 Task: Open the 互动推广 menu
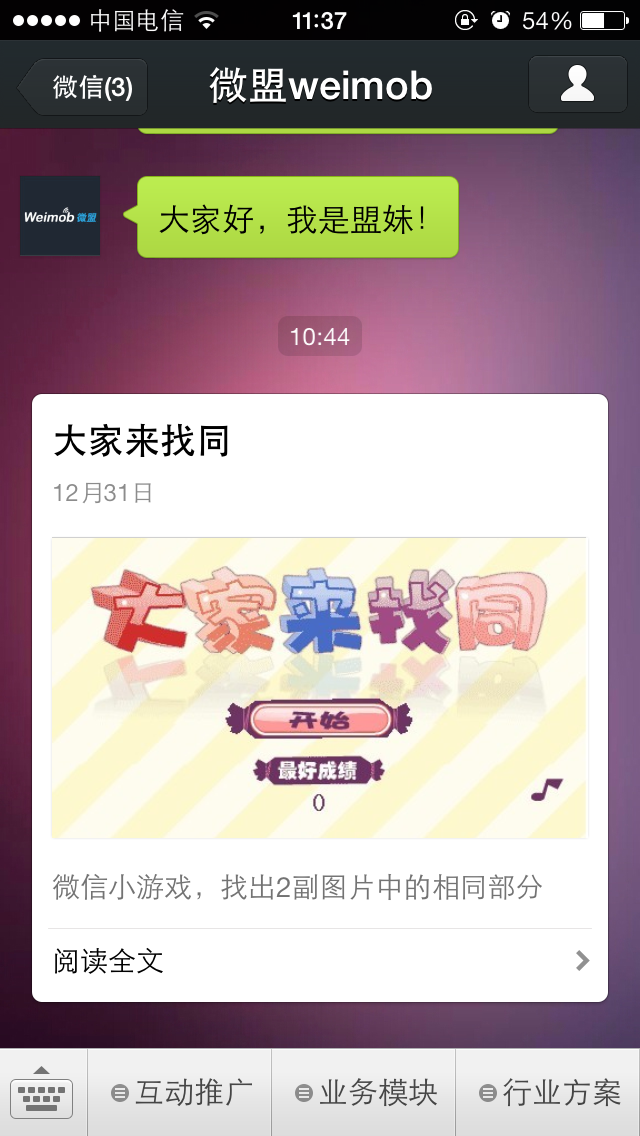181,1093
